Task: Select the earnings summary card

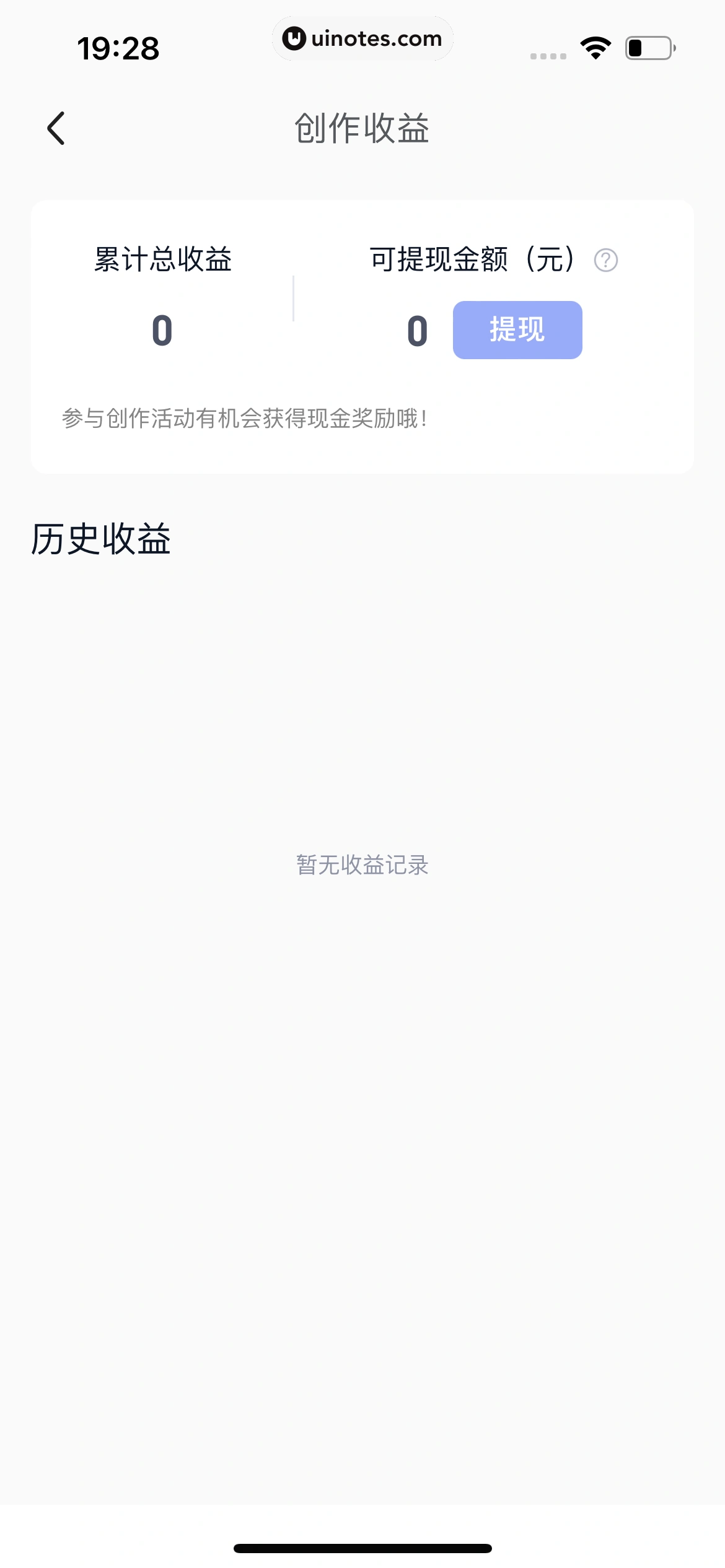Action: 362,334
